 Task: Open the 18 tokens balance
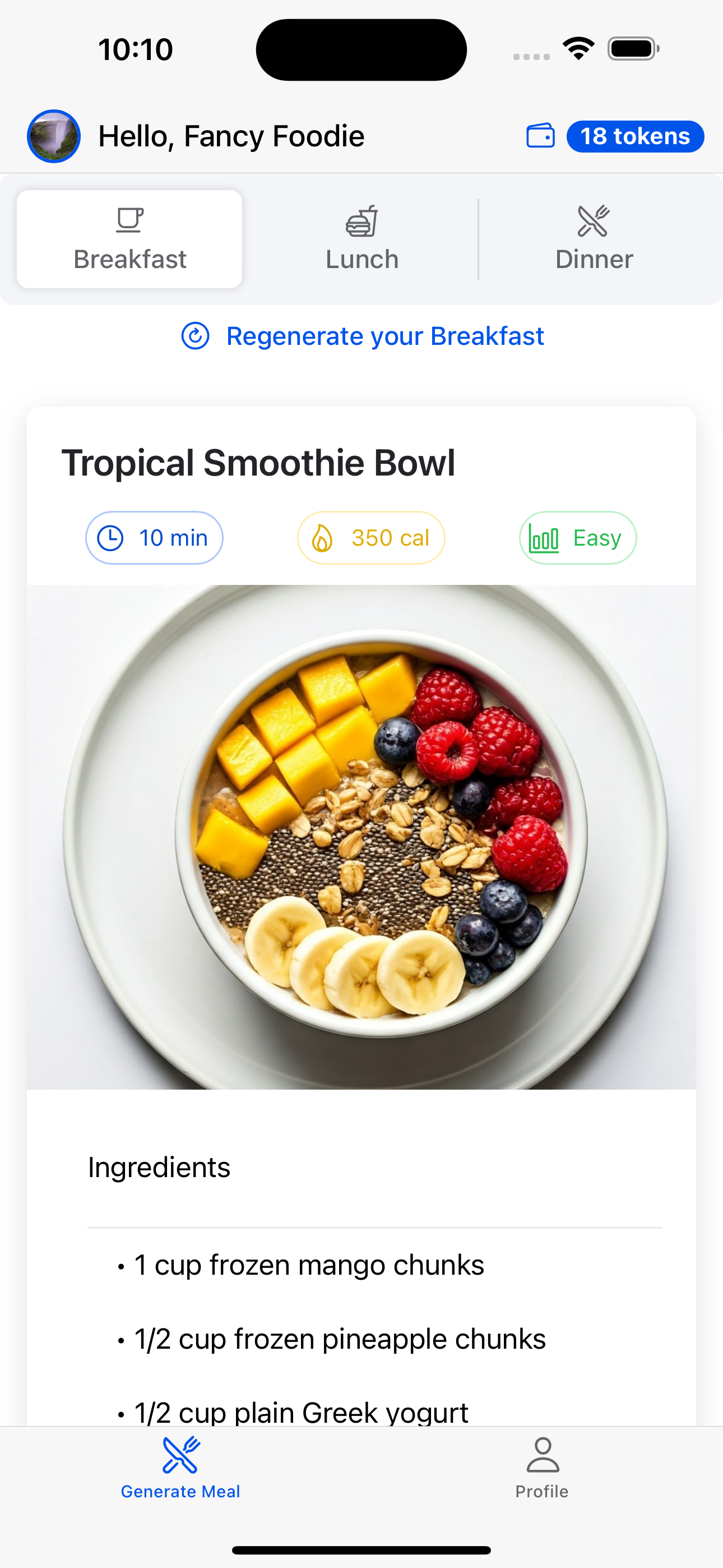tap(635, 136)
